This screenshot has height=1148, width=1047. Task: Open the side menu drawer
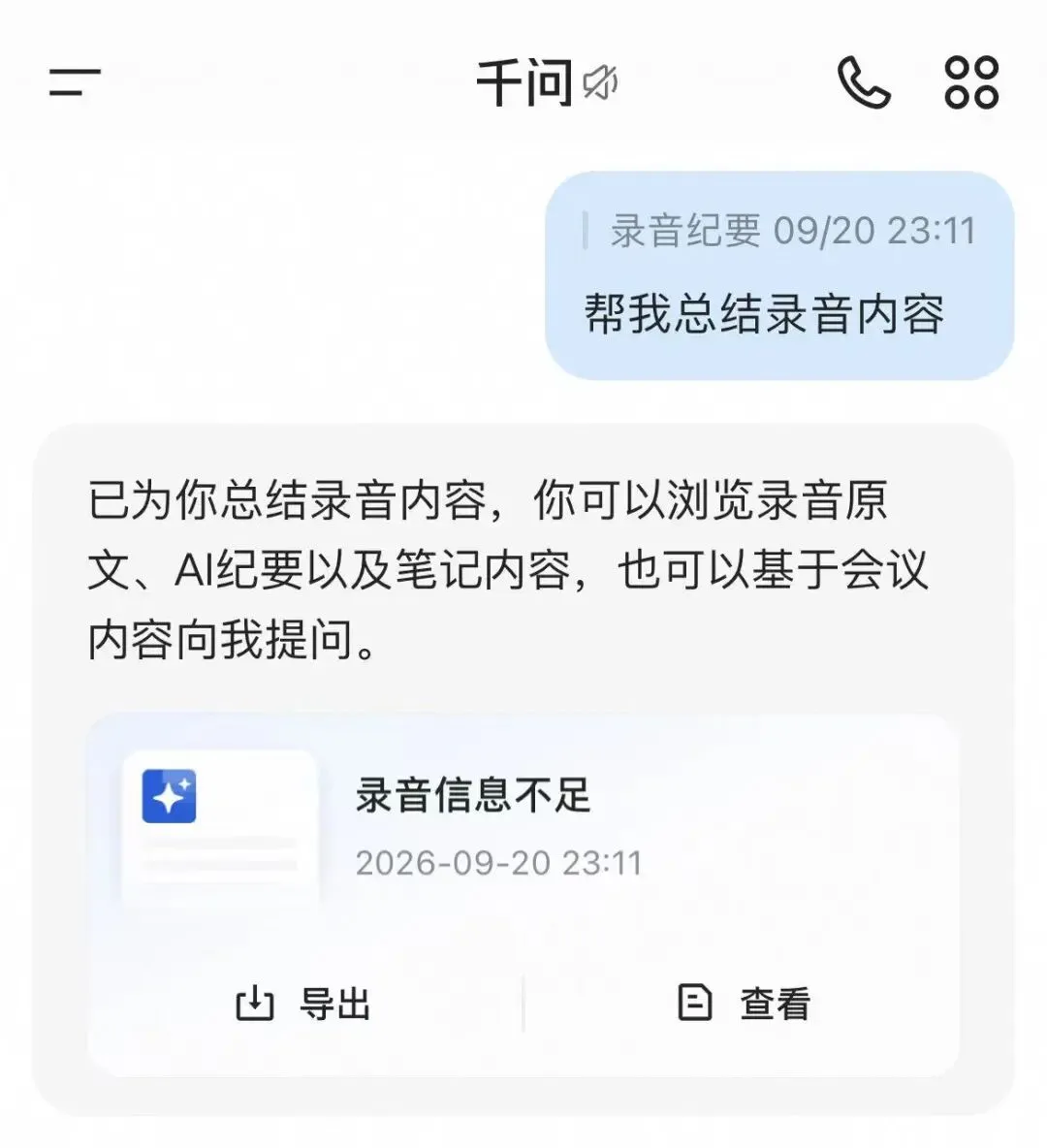click(x=75, y=82)
